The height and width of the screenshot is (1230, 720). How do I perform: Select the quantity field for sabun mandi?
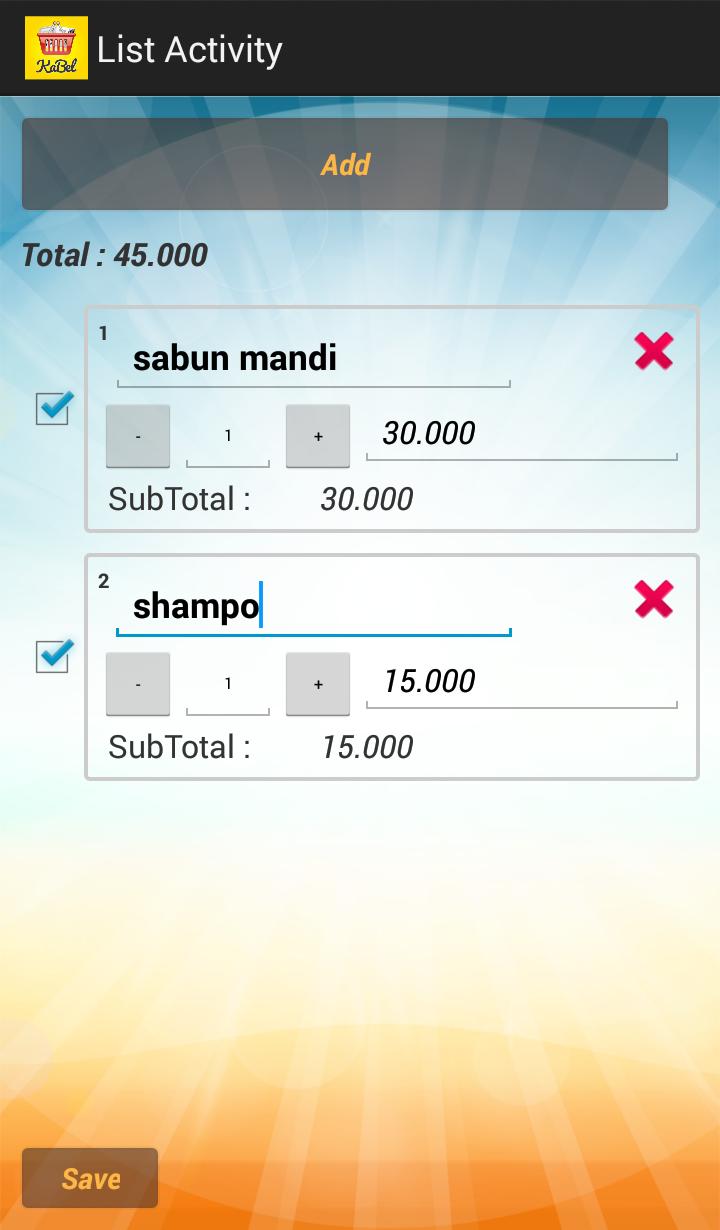pyautogui.click(x=228, y=435)
